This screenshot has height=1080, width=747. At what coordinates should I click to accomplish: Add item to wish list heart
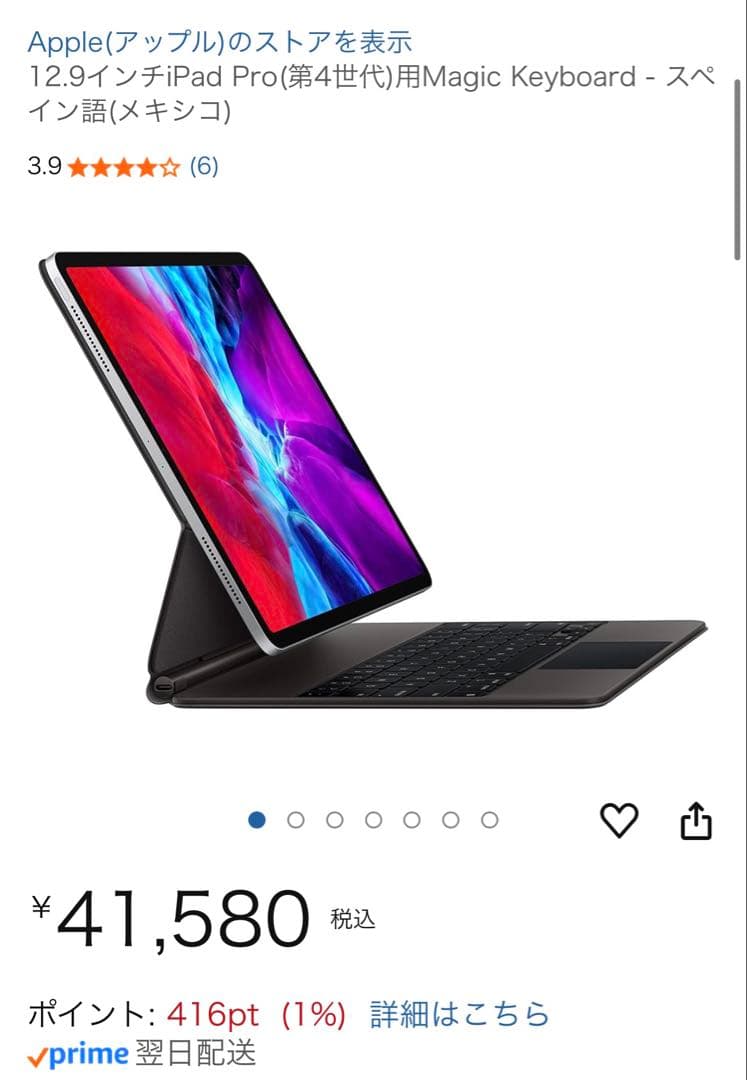pyautogui.click(x=618, y=821)
